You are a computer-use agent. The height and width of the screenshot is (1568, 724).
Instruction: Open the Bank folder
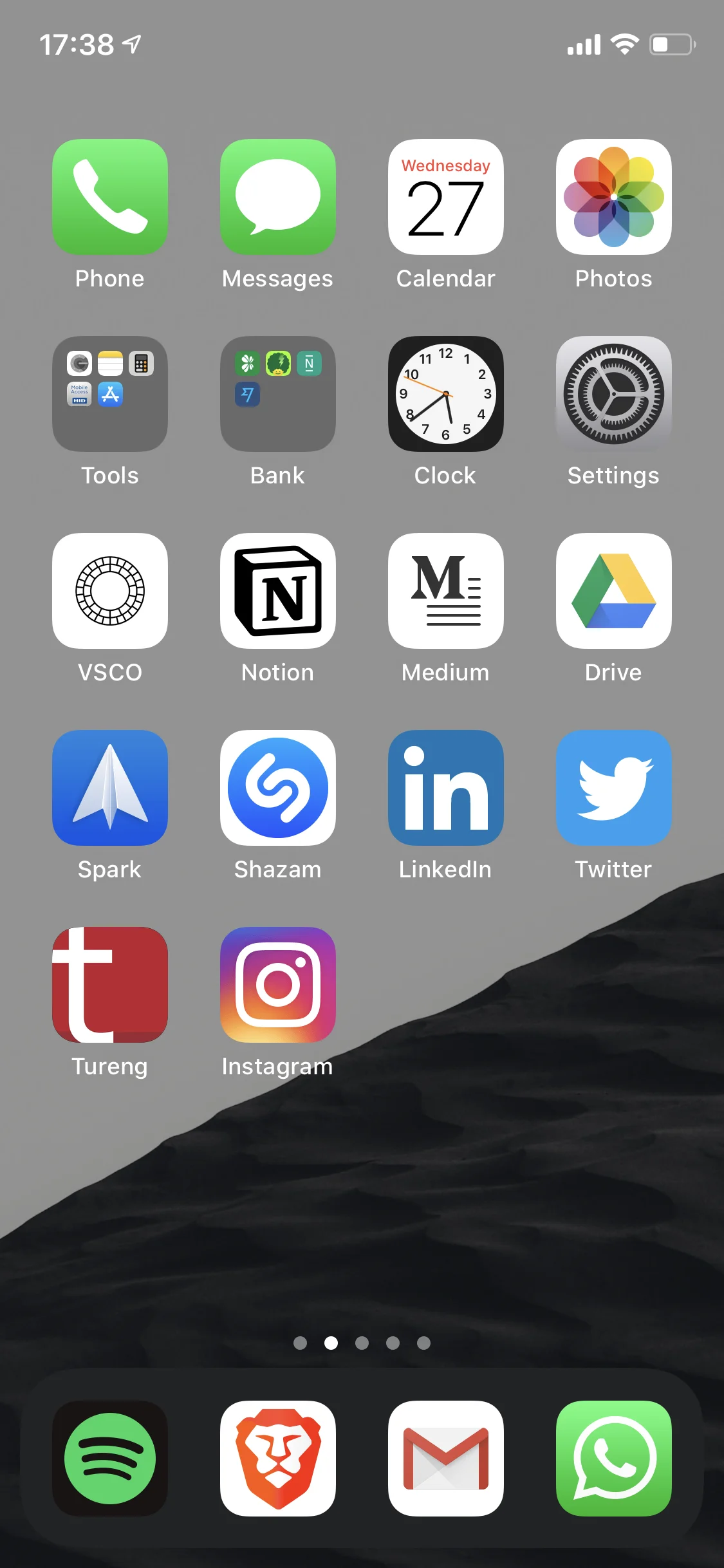click(278, 394)
